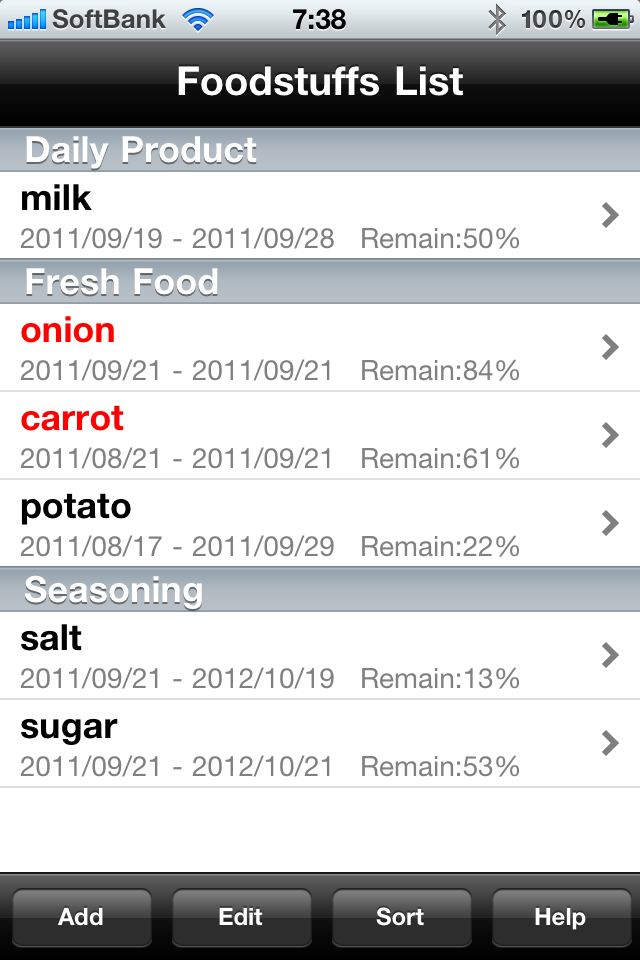
Task: Open the Help screen
Action: click(560, 917)
